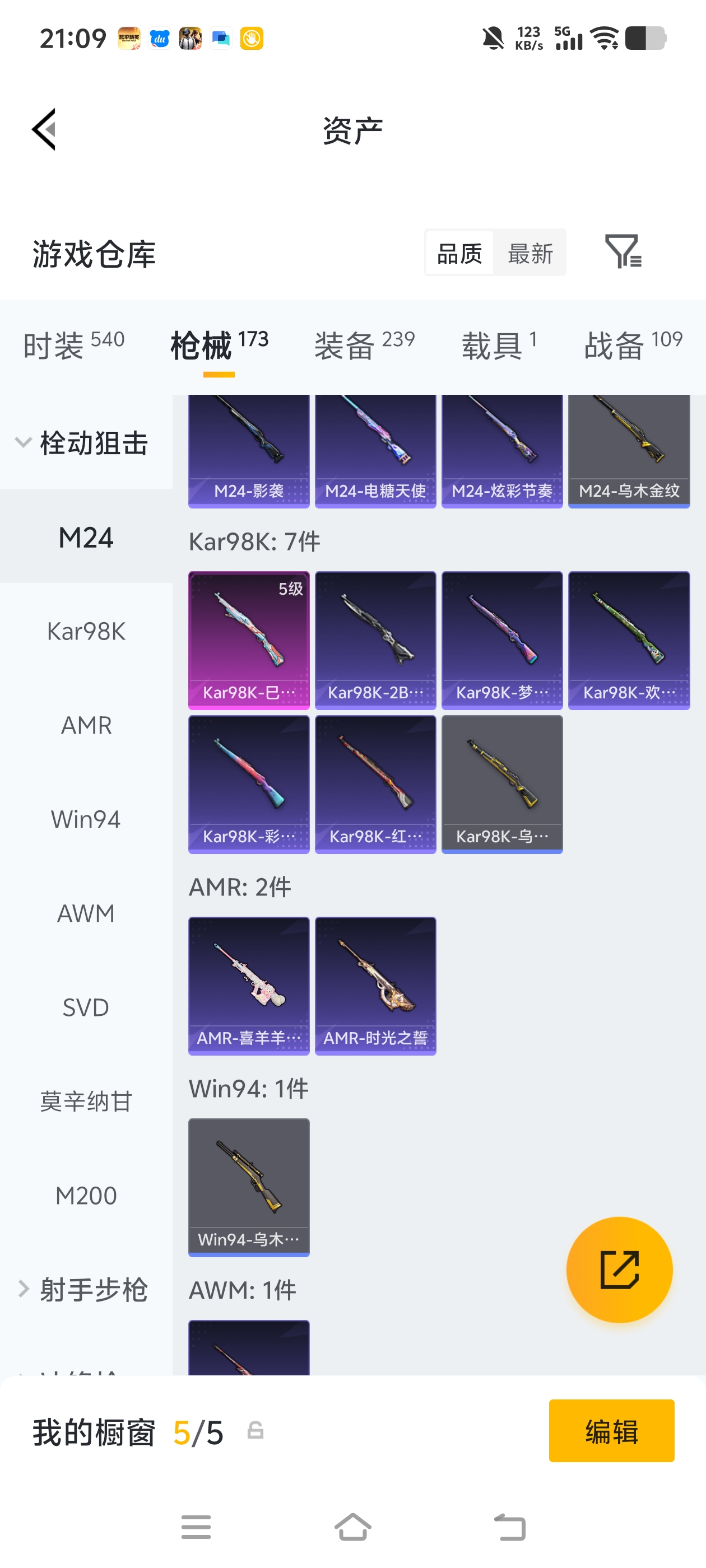Switch to the 战备 tab
706x1568 pixels.
pos(632,345)
